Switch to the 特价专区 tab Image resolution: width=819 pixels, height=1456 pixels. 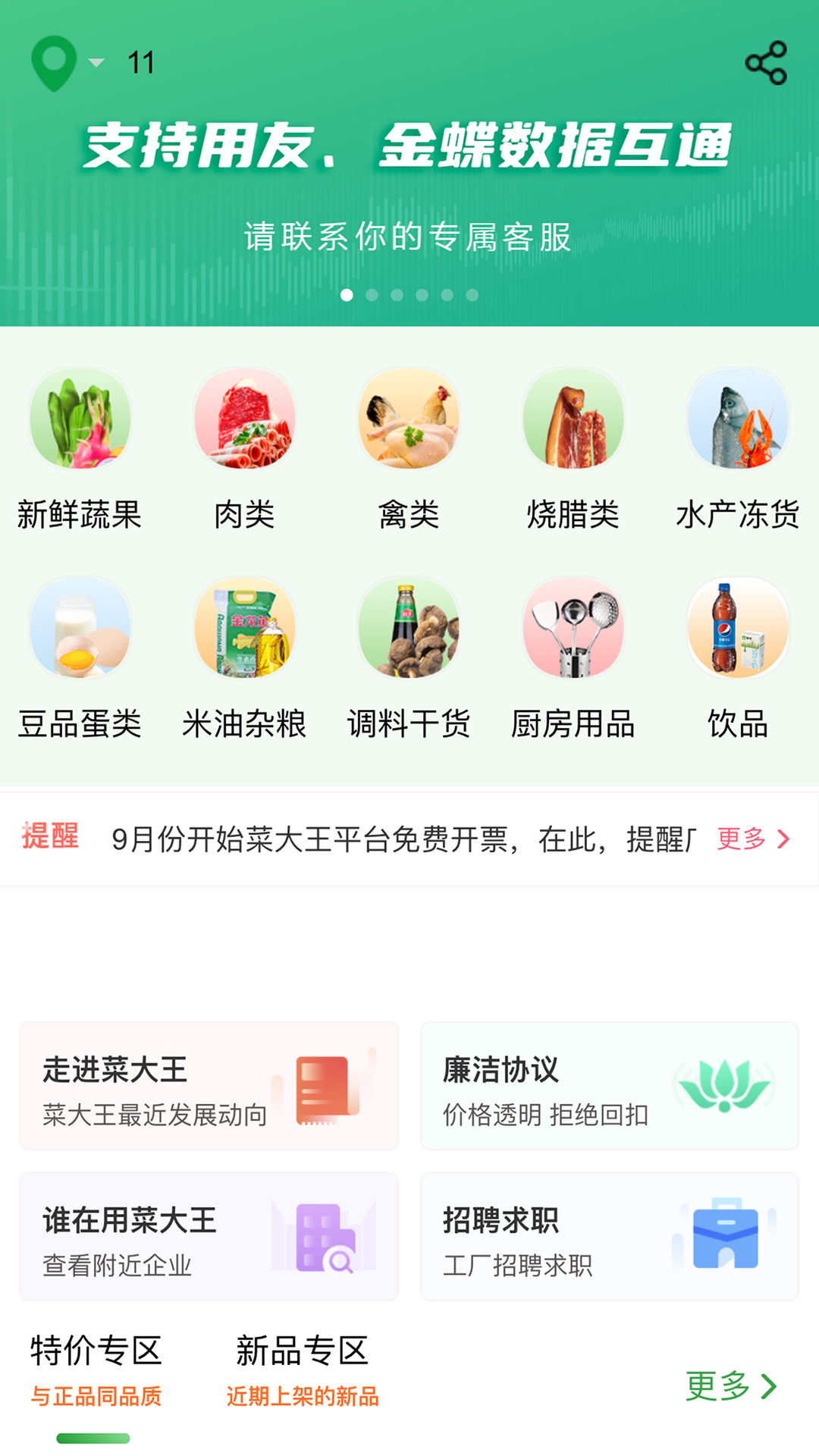97,1350
